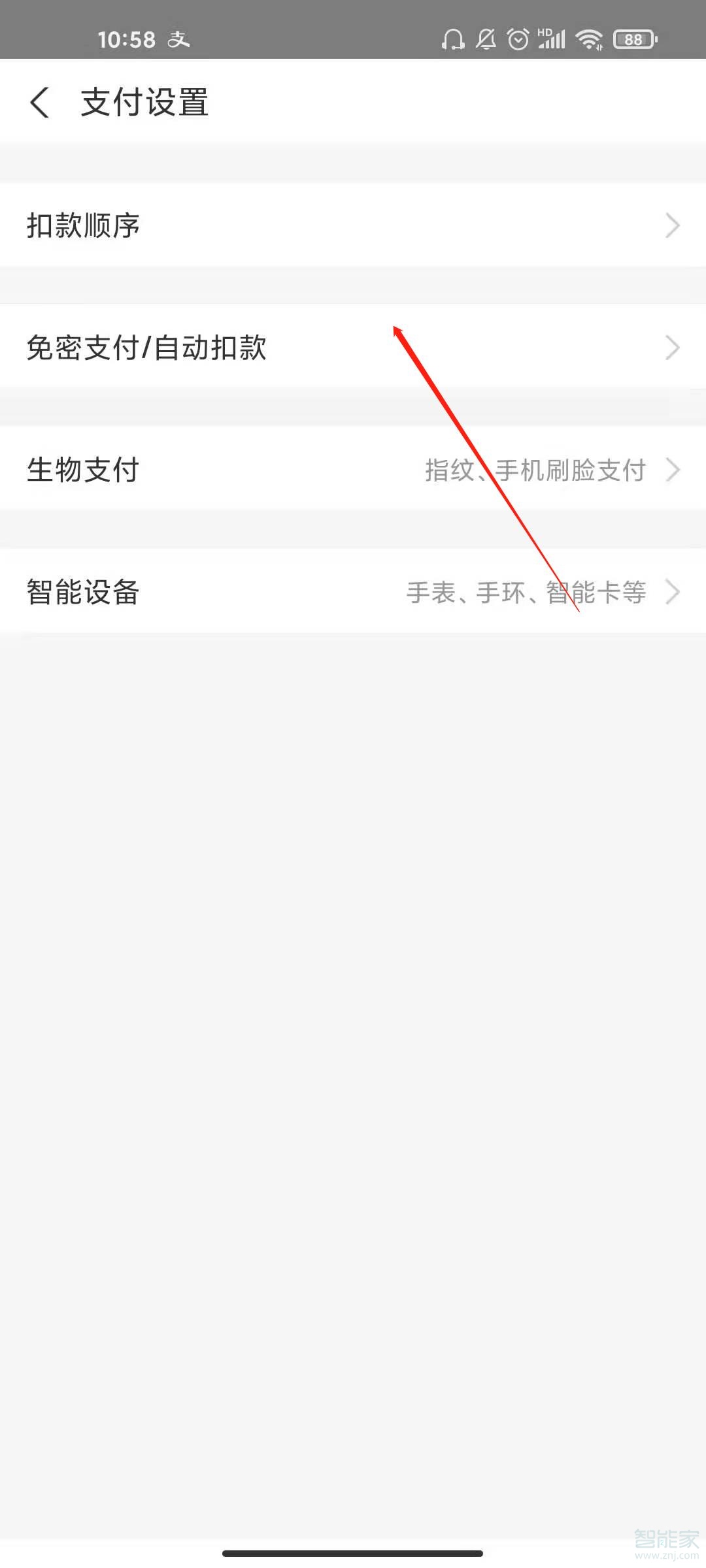Tap the alarm clock status icon

click(x=518, y=41)
